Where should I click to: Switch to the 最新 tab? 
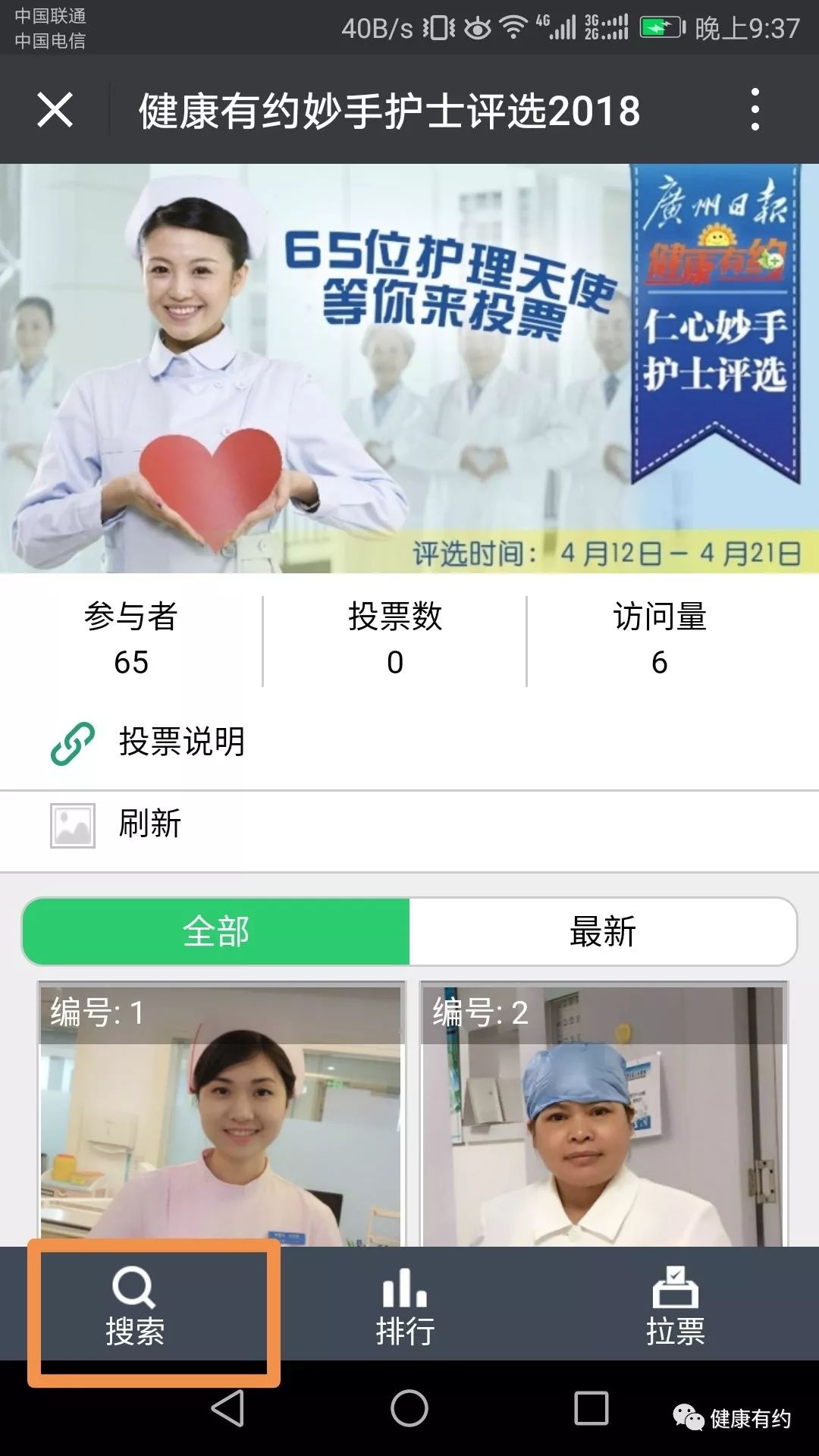[x=603, y=931]
